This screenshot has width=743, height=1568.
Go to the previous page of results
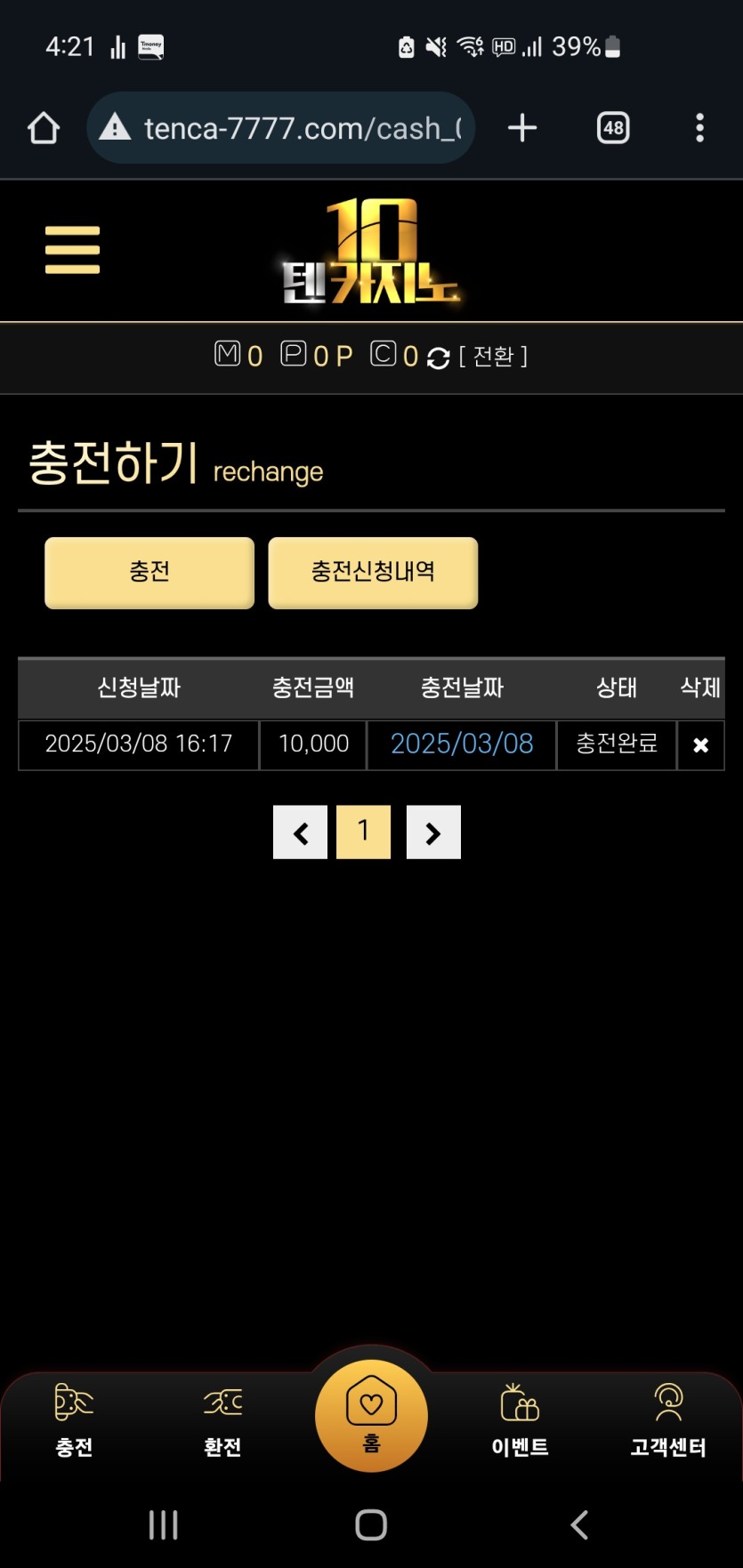coord(300,832)
